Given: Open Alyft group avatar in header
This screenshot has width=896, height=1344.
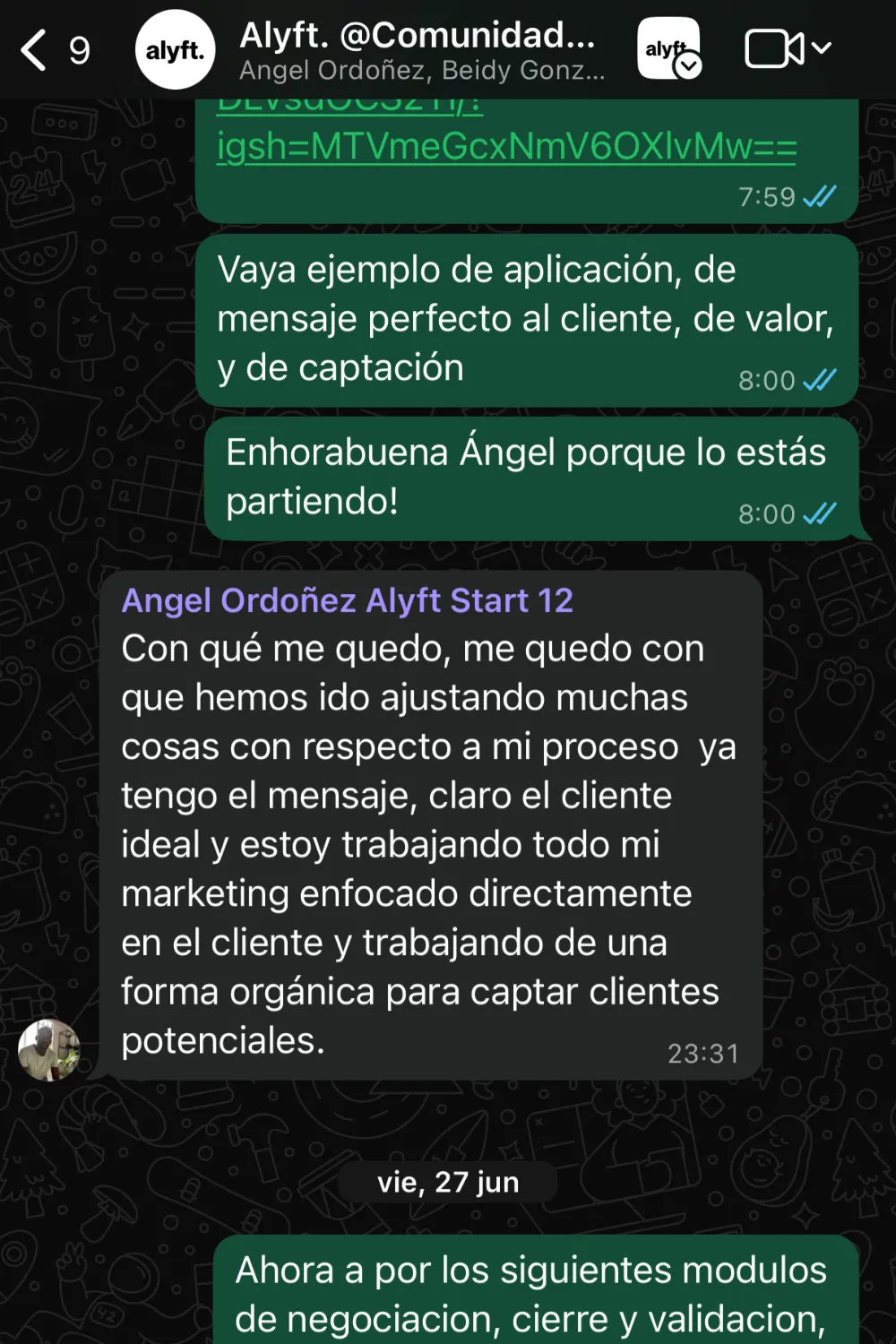Looking at the screenshot, I should tap(175, 50).
